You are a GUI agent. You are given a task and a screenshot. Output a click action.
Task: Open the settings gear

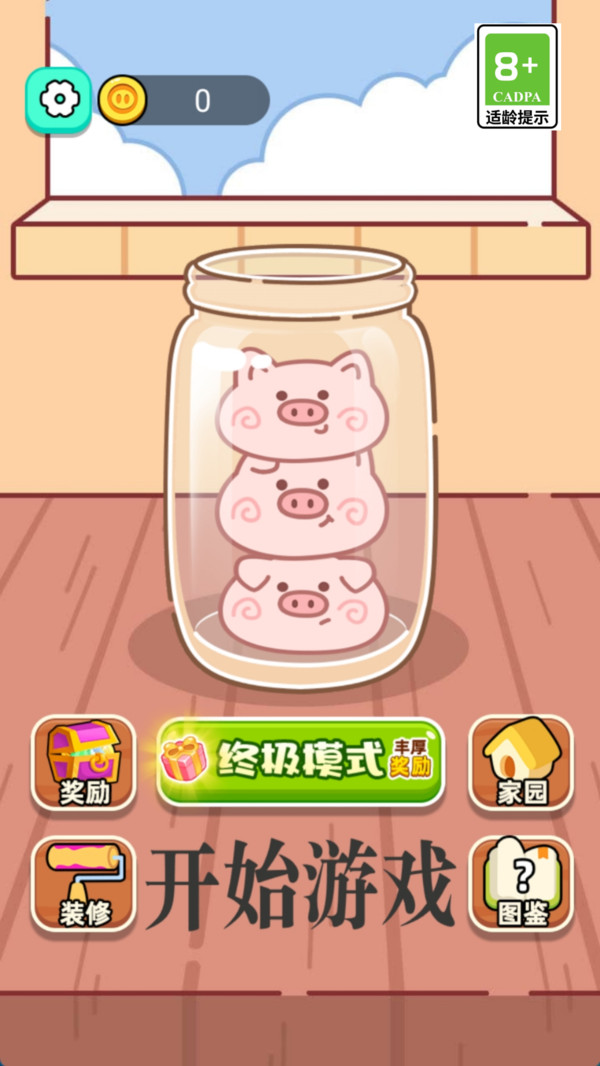59,100
